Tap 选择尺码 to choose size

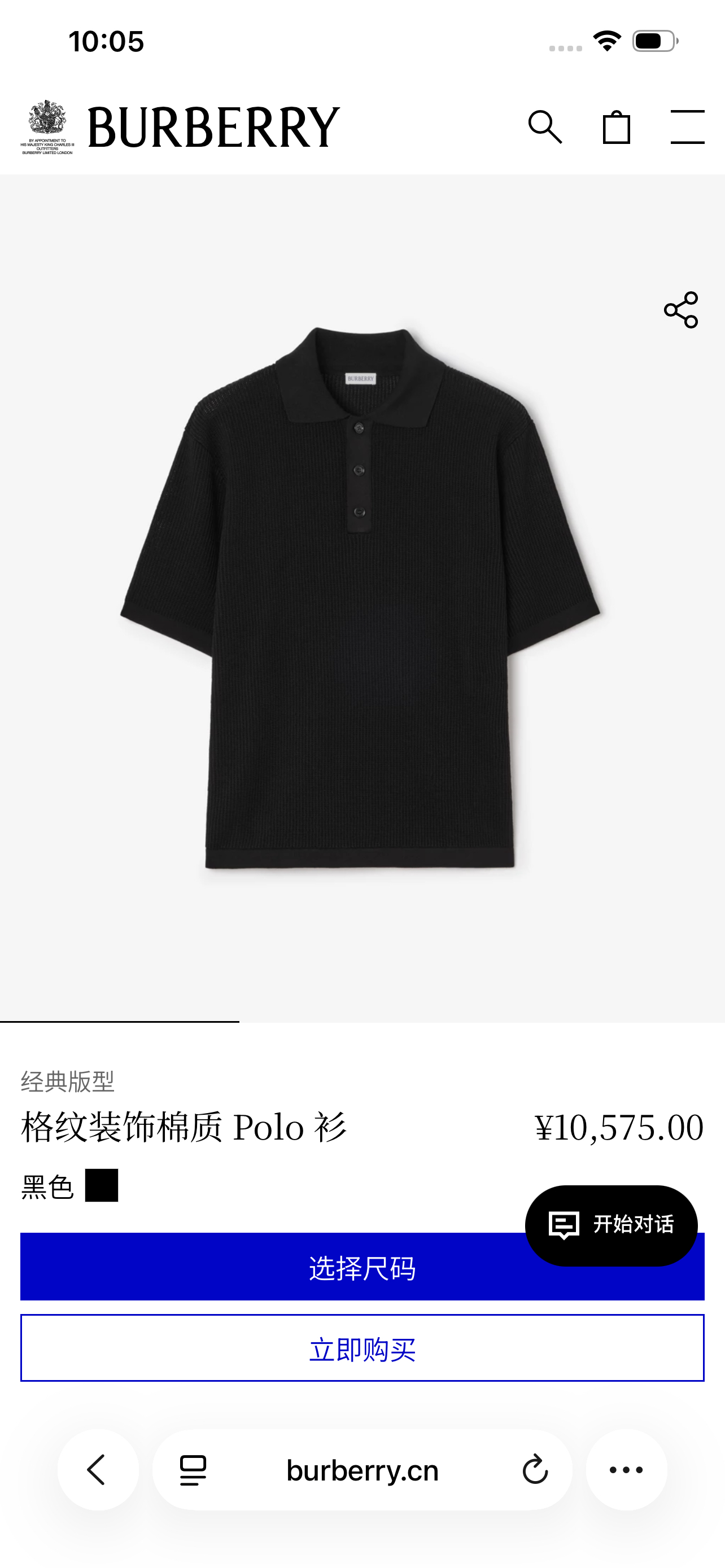coord(362,1267)
